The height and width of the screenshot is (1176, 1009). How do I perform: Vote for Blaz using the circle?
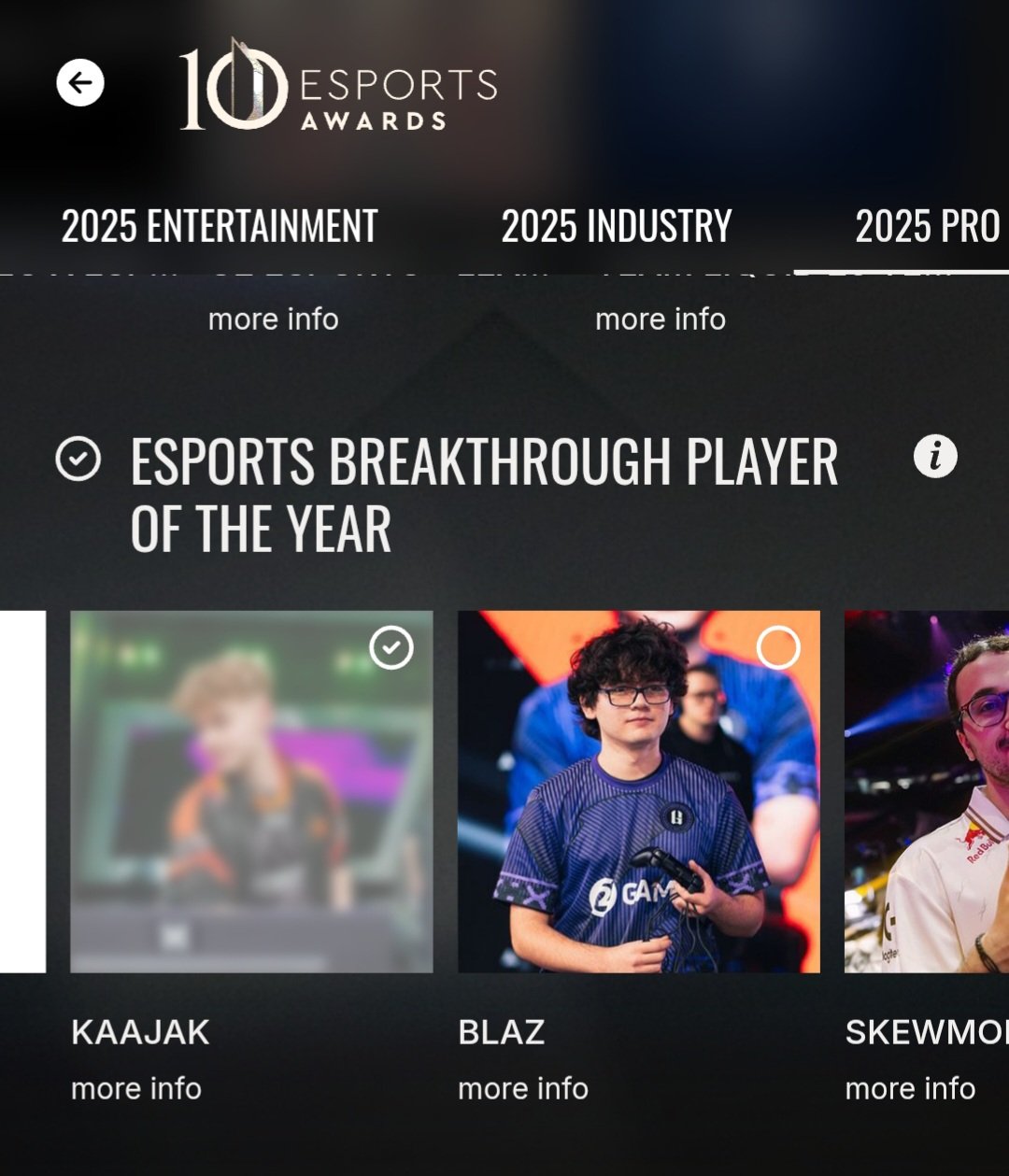coord(778,647)
